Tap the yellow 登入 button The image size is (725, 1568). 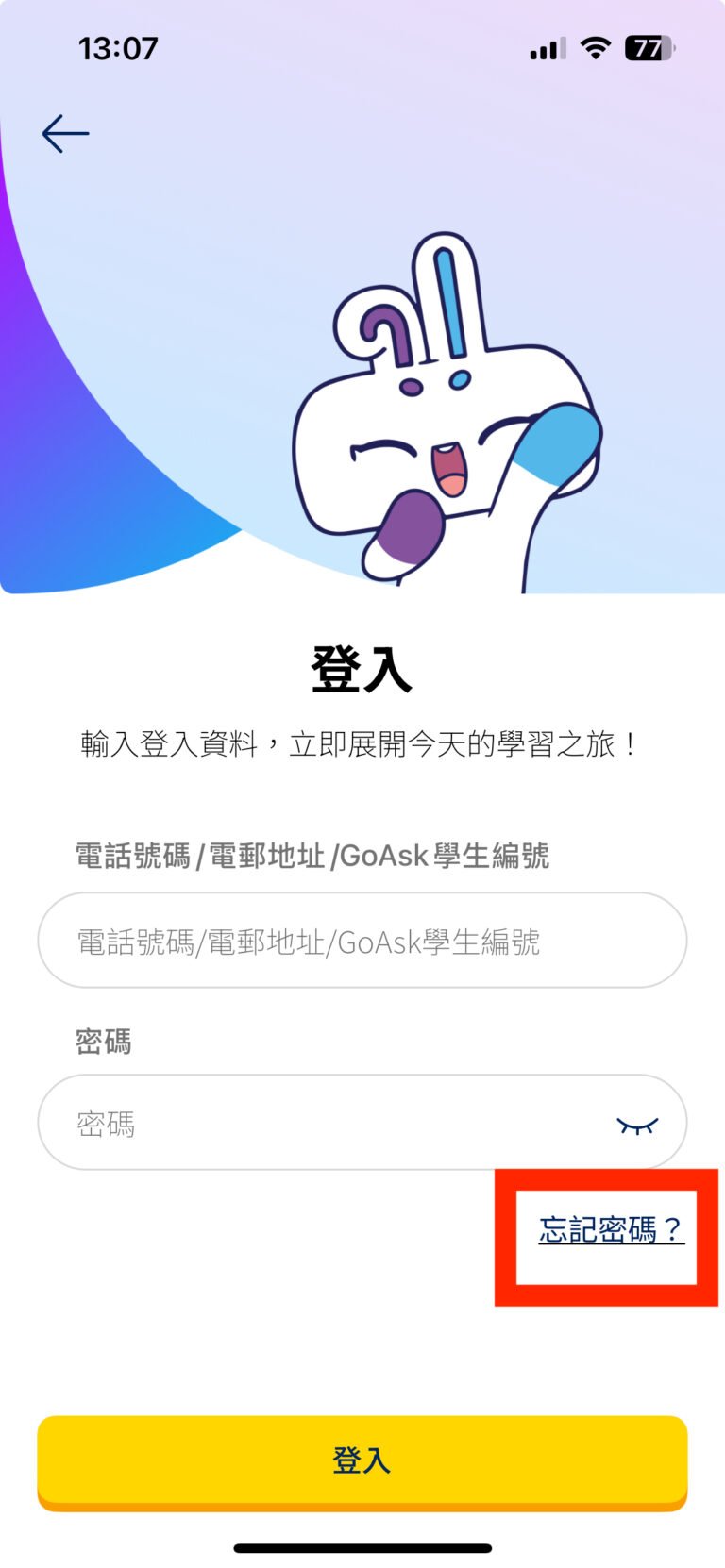(x=362, y=1460)
